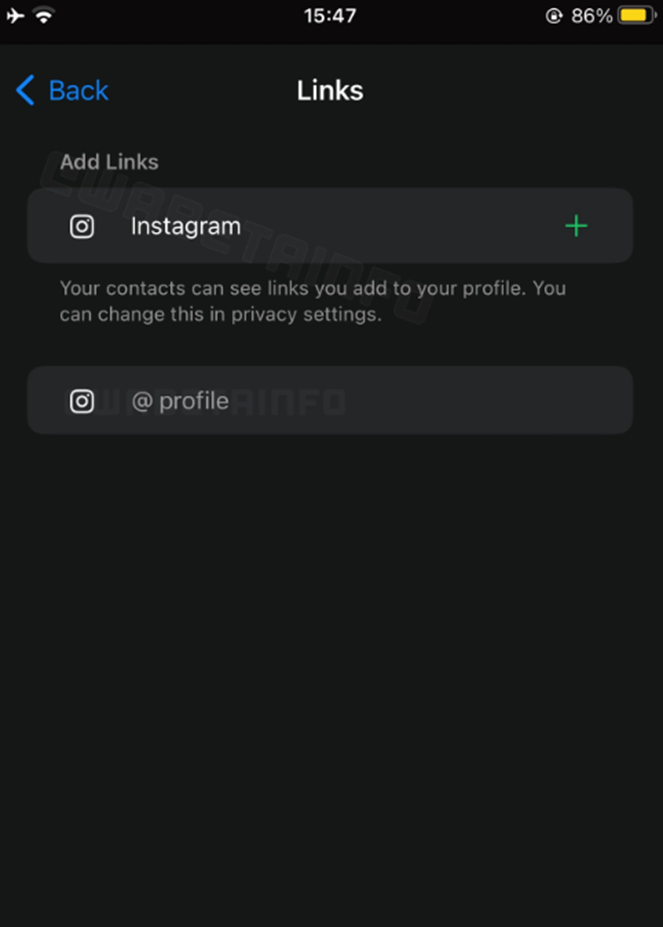Go back to the previous screen
This screenshot has height=927, width=663.
coord(62,91)
